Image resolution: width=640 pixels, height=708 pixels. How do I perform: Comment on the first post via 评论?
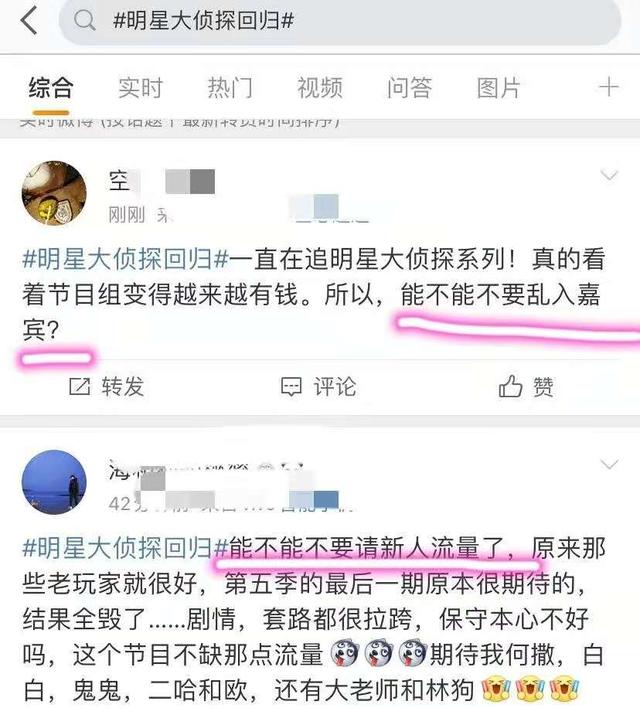point(318,386)
